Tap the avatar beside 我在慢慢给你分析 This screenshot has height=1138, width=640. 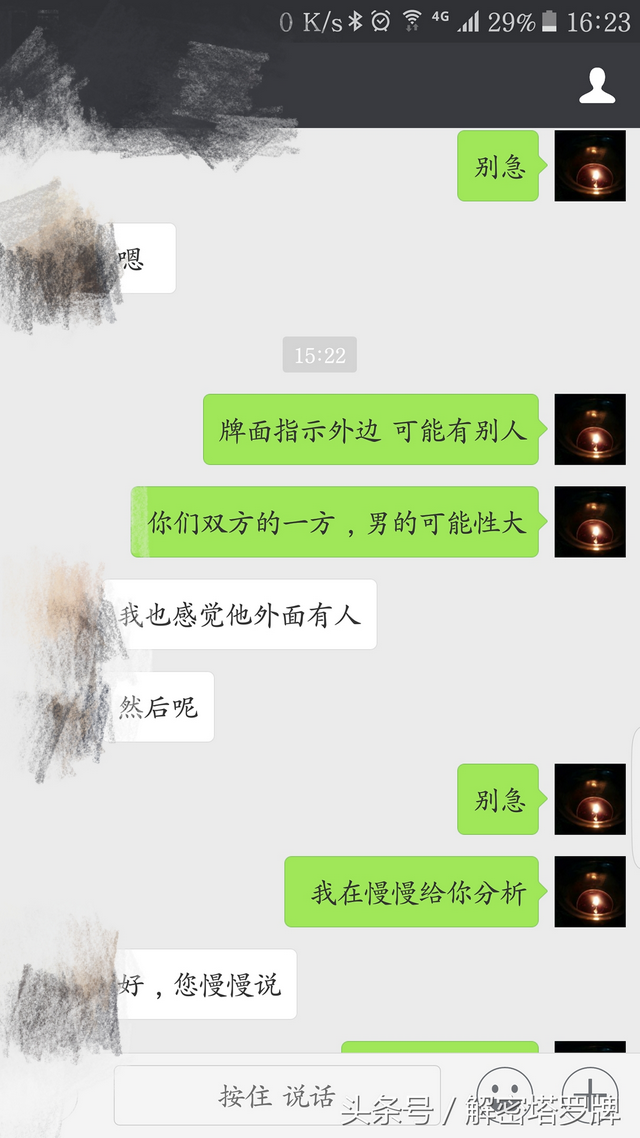[x=590, y=891]
